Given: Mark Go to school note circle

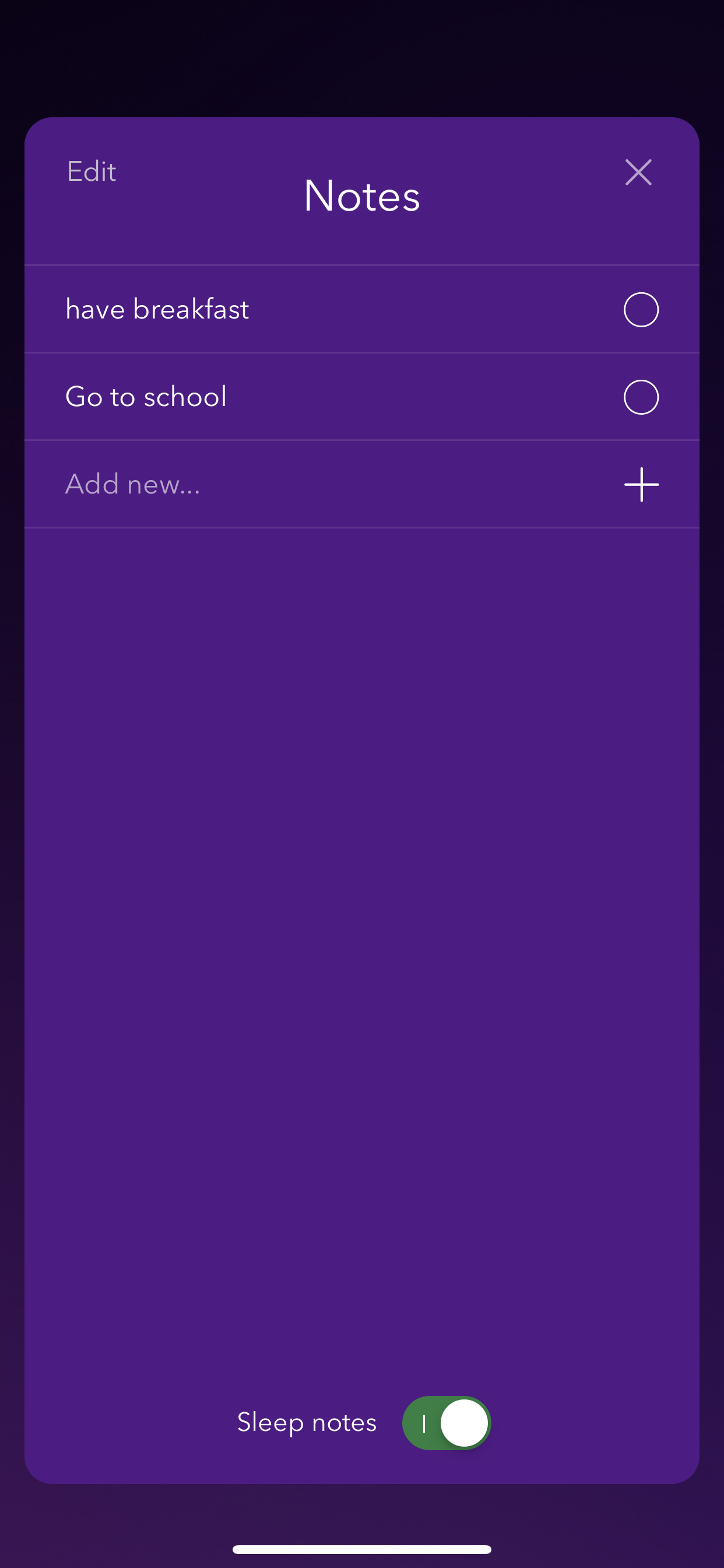Looking at the screenshot, I should tap(641, 397).
